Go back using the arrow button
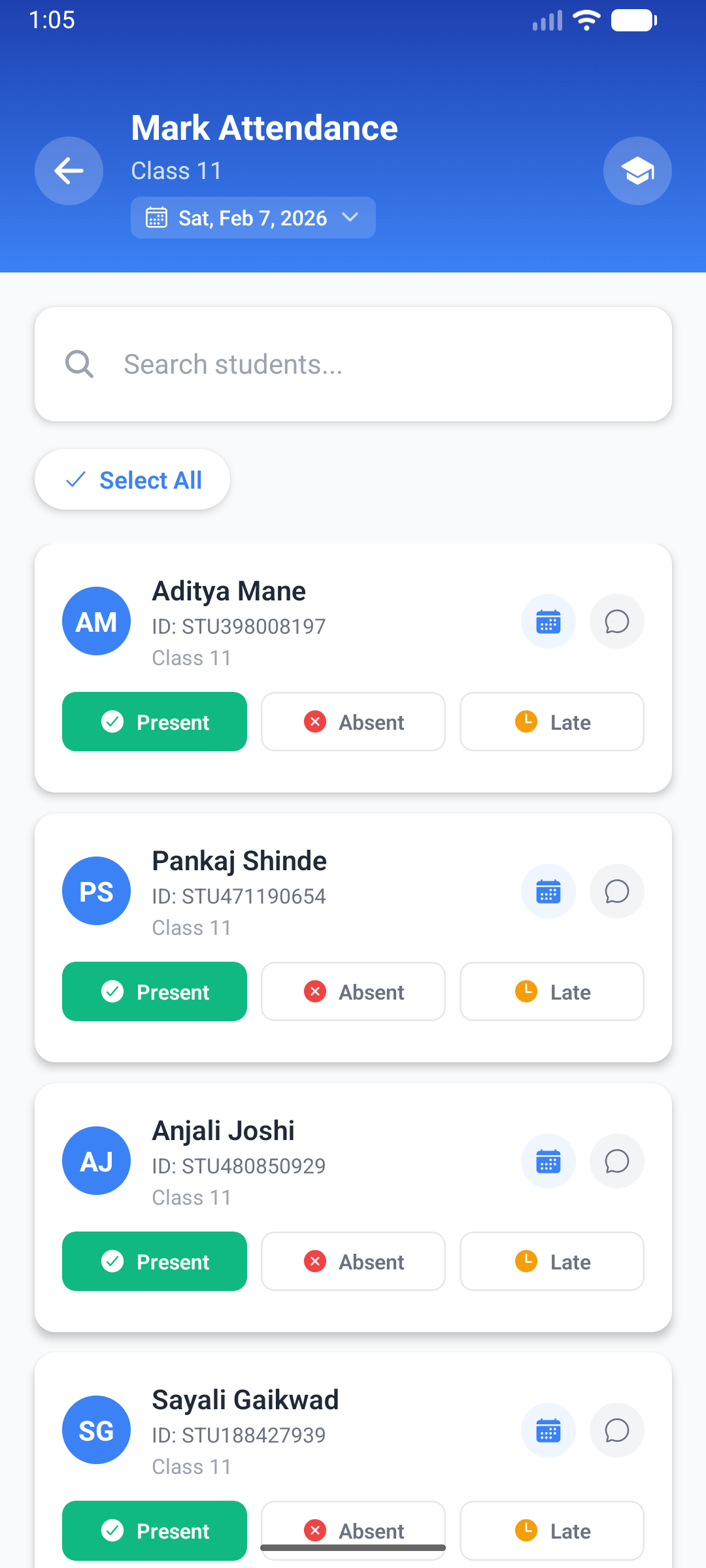Viewport: 706px width, 1568px height. coord(69,171)
